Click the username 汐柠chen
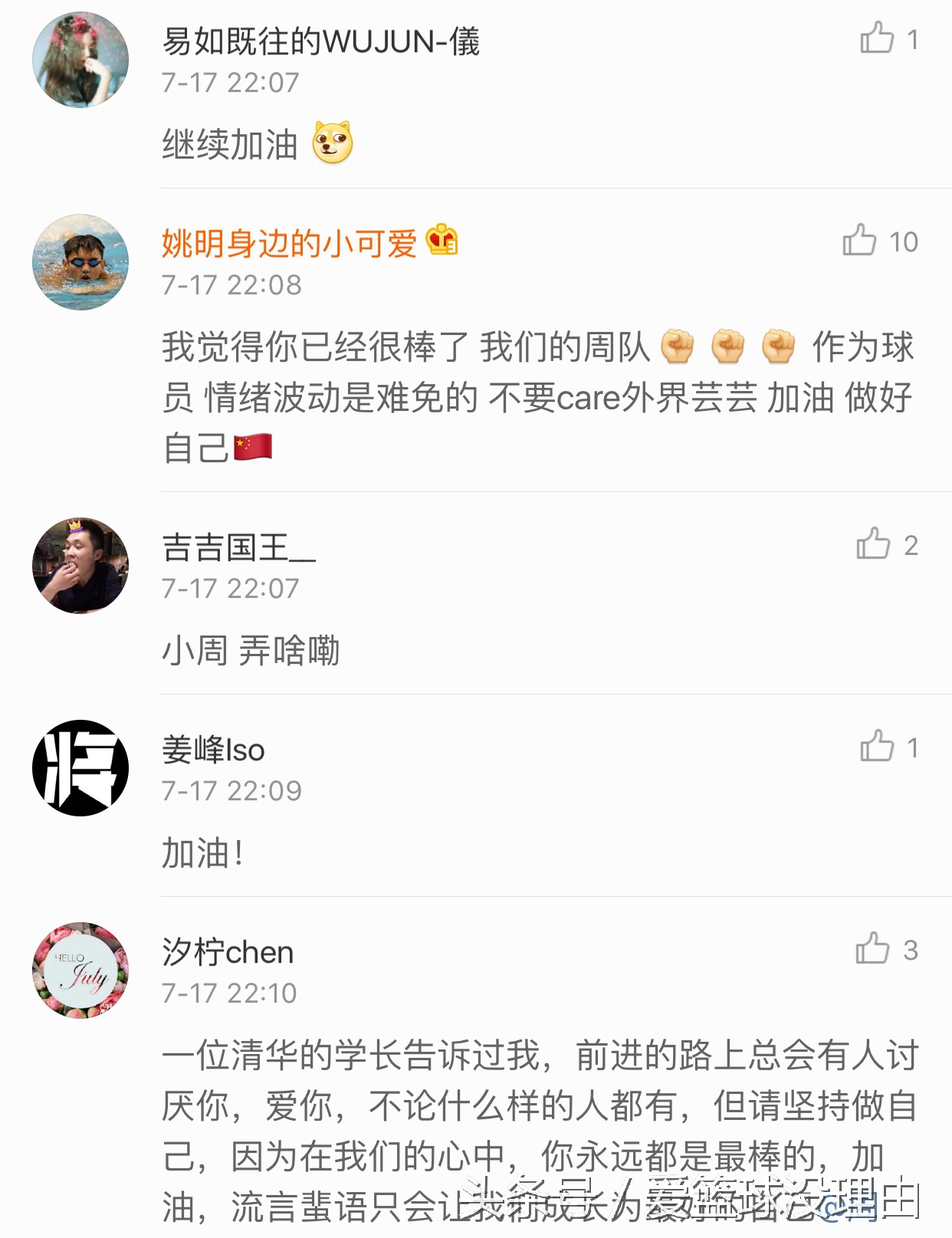 click(x=227, y=952)
